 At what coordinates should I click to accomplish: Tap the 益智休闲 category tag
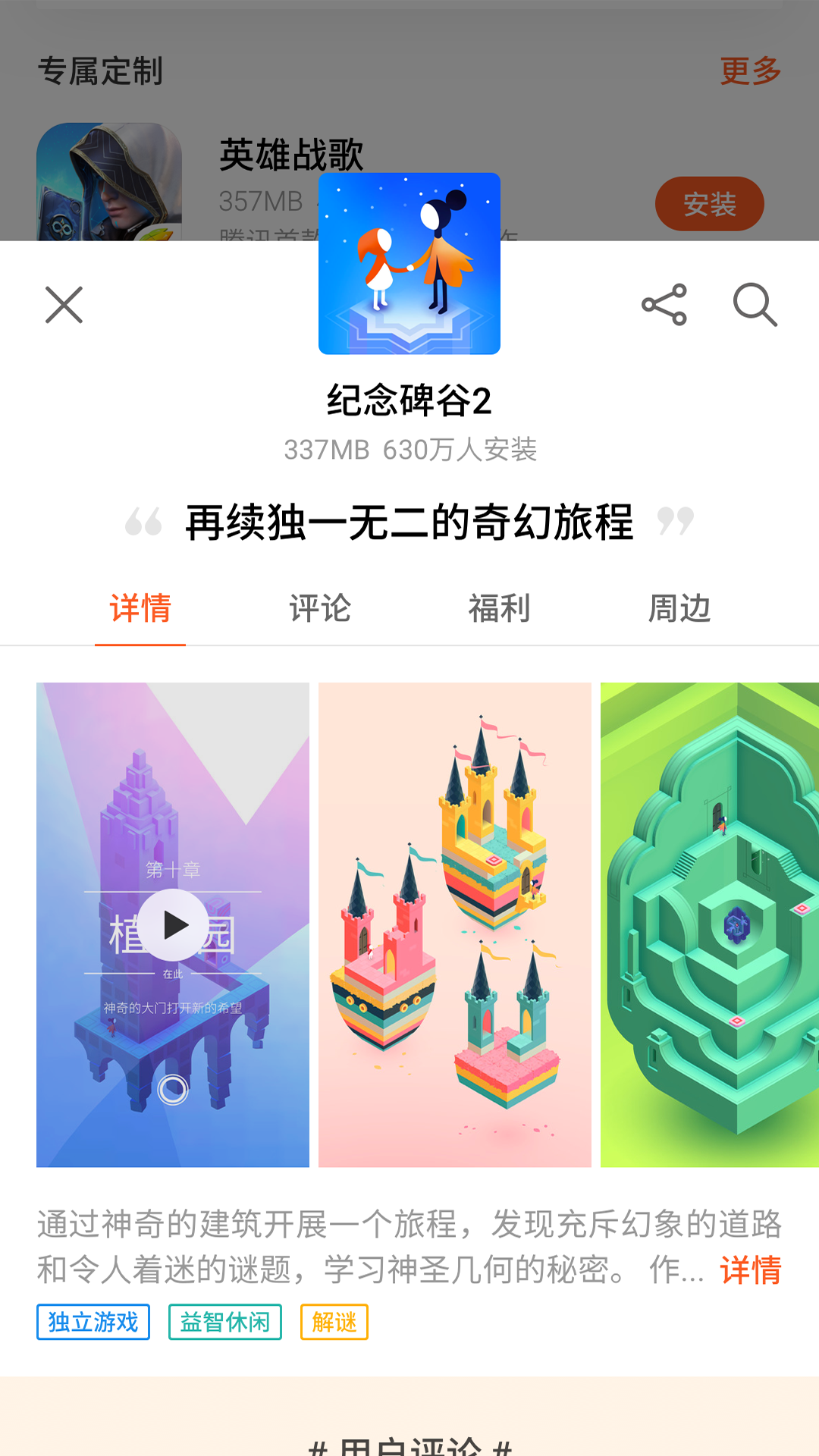tap(224, 1323)
